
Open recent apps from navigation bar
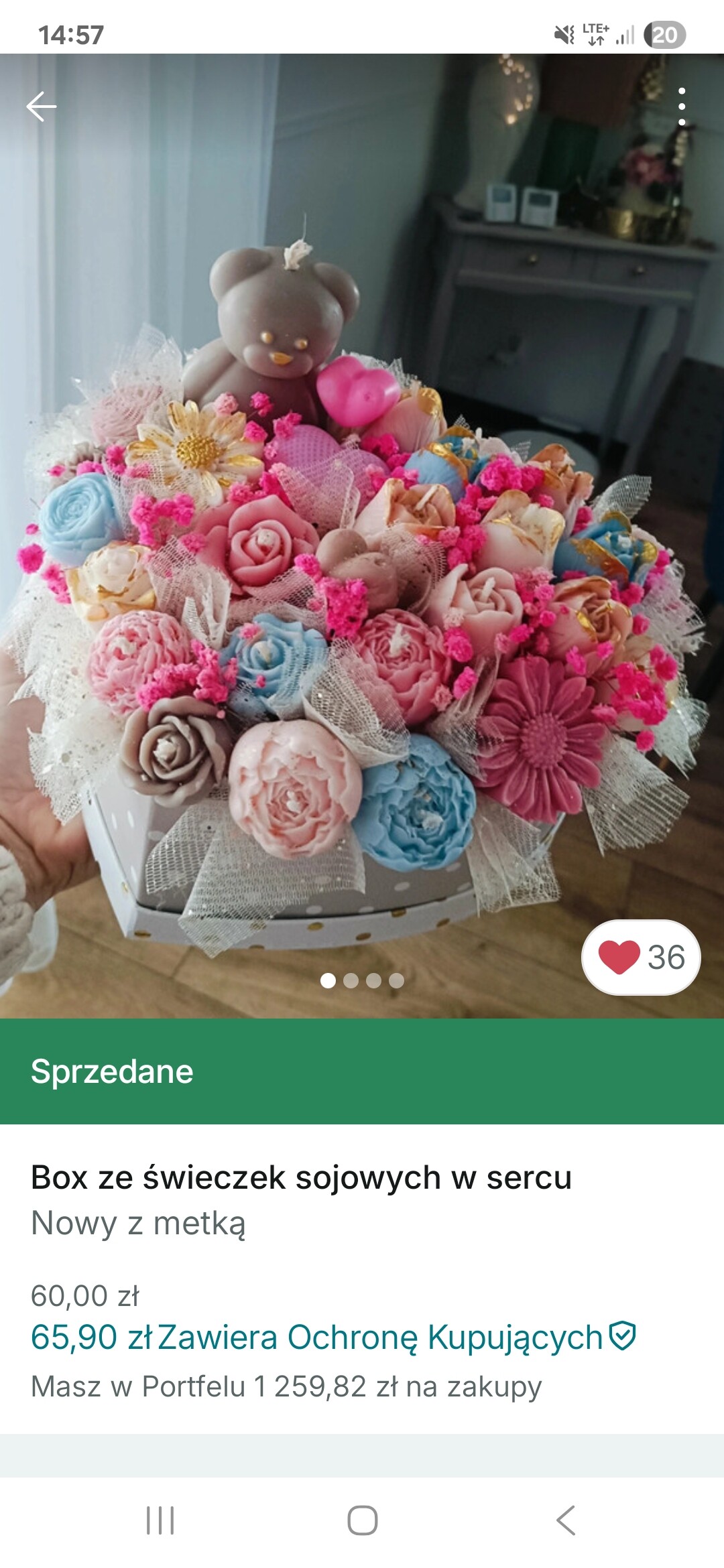point(160,1520)
